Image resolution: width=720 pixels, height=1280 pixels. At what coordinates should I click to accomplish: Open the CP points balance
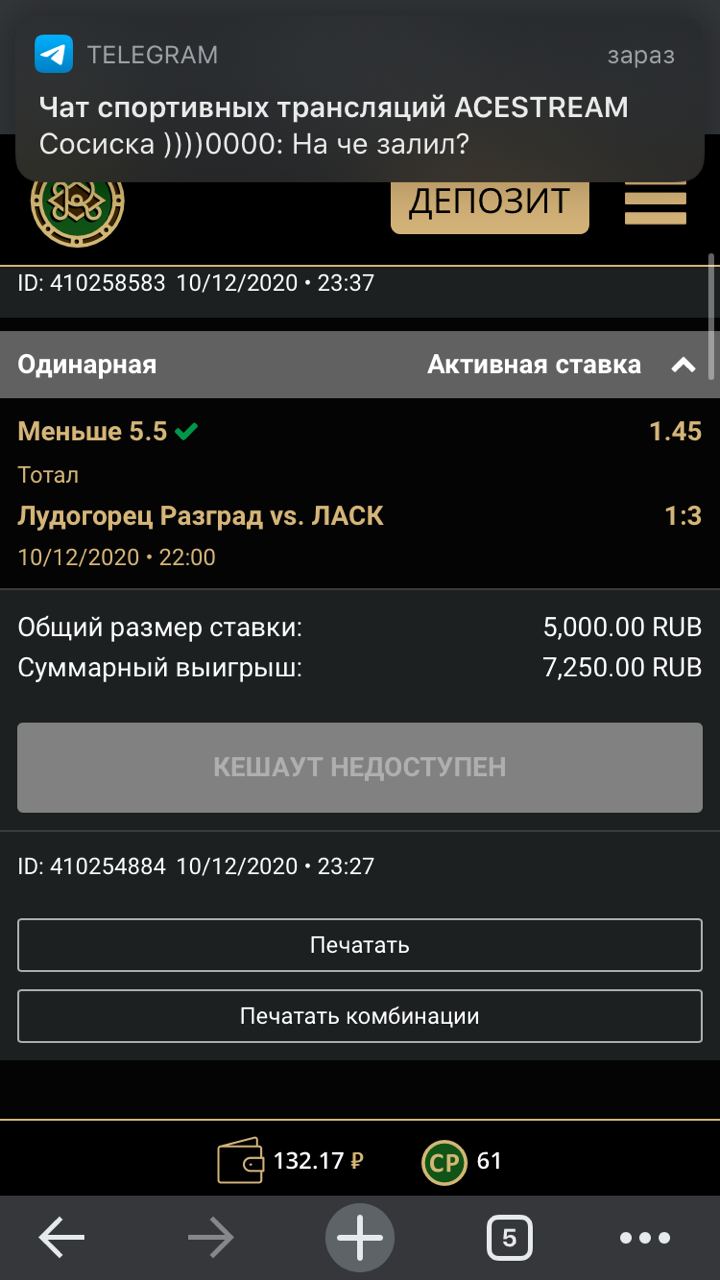[461, 1161]
